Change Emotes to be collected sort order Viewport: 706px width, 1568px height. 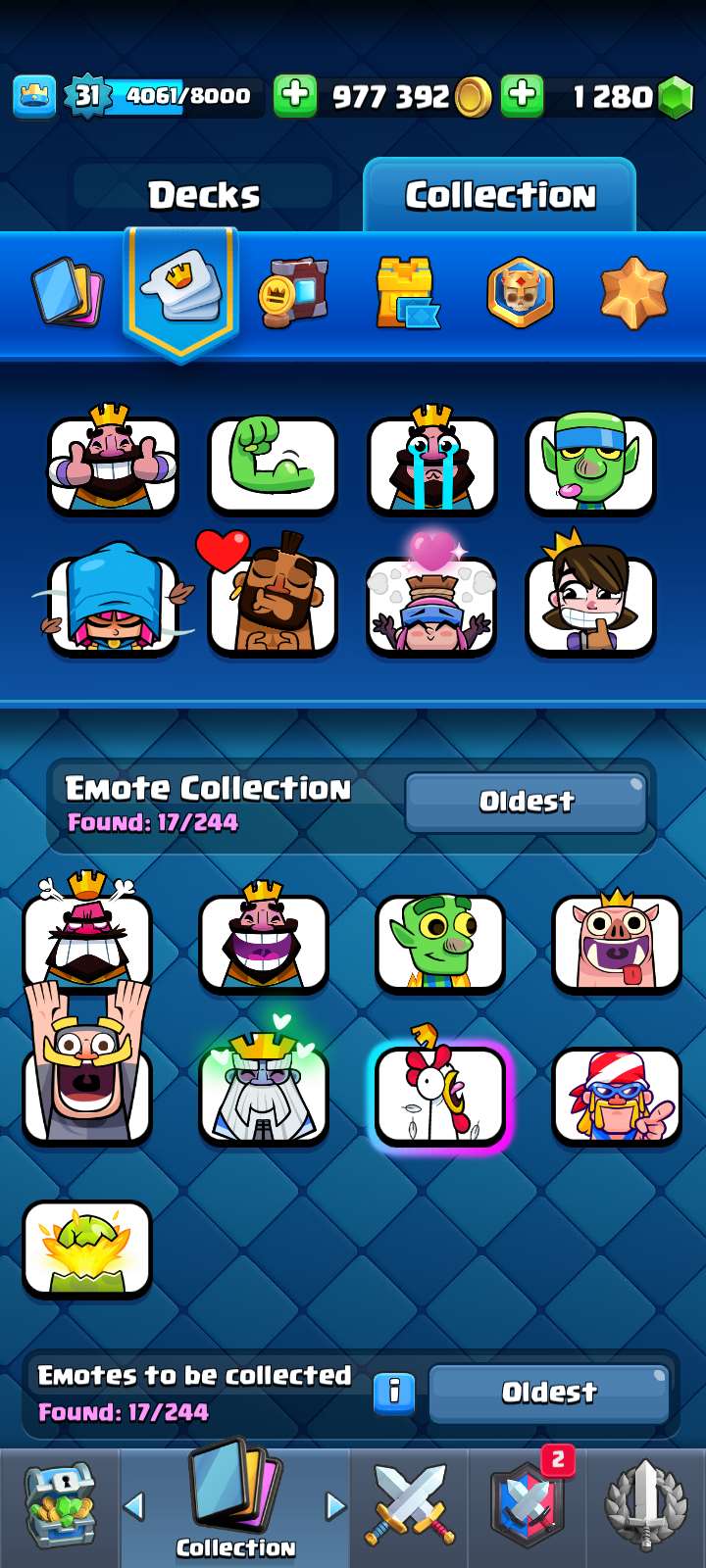click(x=549, y=1393)
